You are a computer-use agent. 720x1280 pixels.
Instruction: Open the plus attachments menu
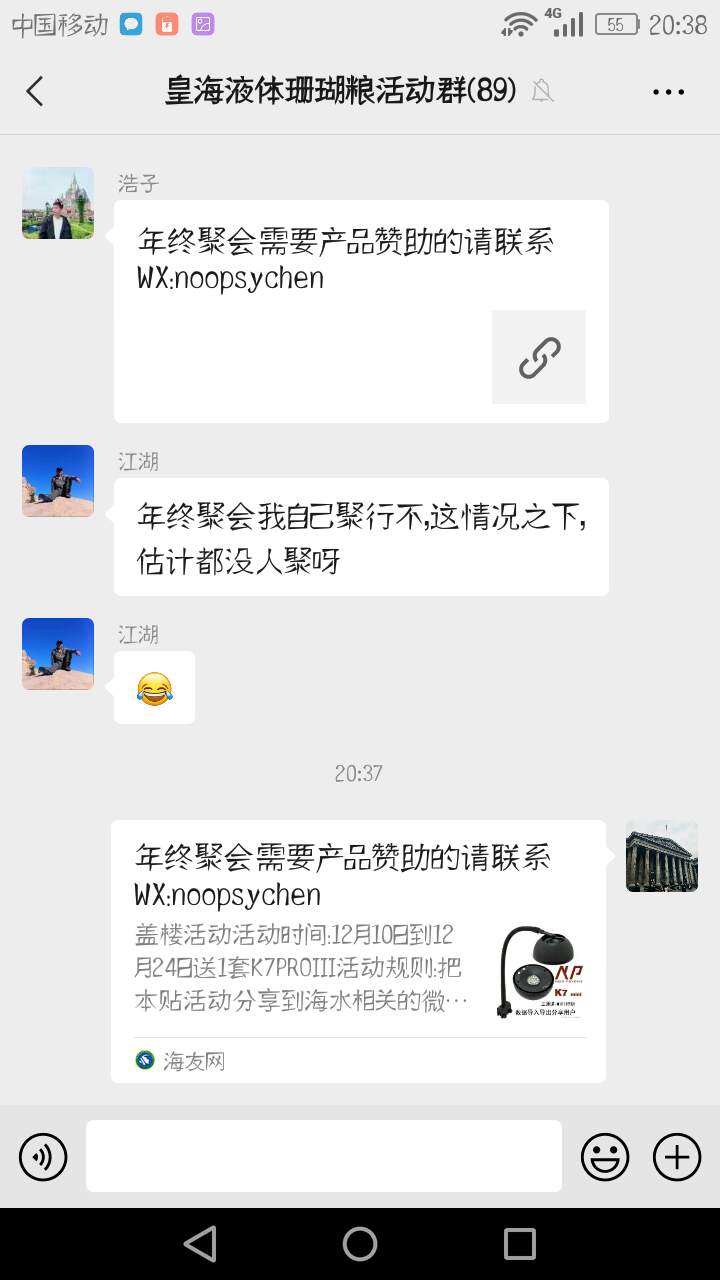(677, 1157)
